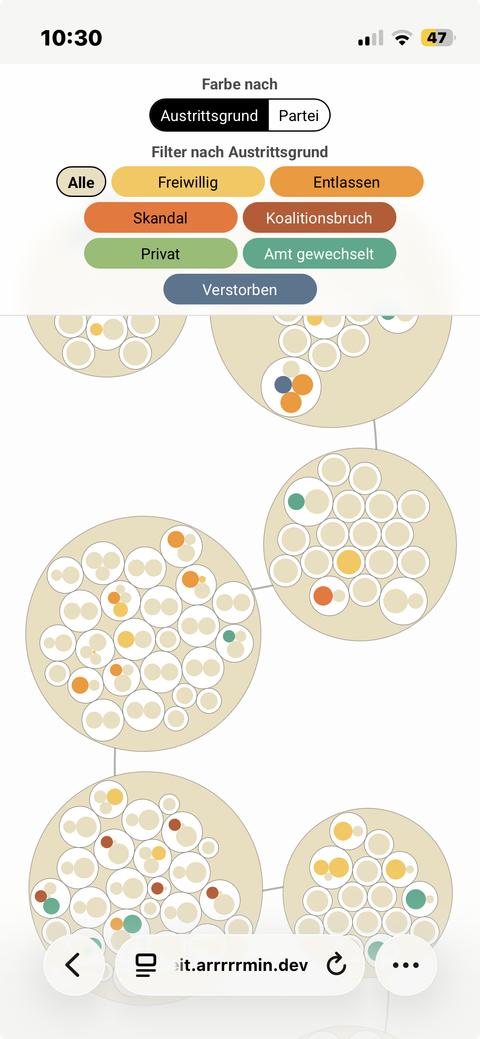The image size is (480, 1039).
Task: Switch coloring to Partei
Action: 299,116
